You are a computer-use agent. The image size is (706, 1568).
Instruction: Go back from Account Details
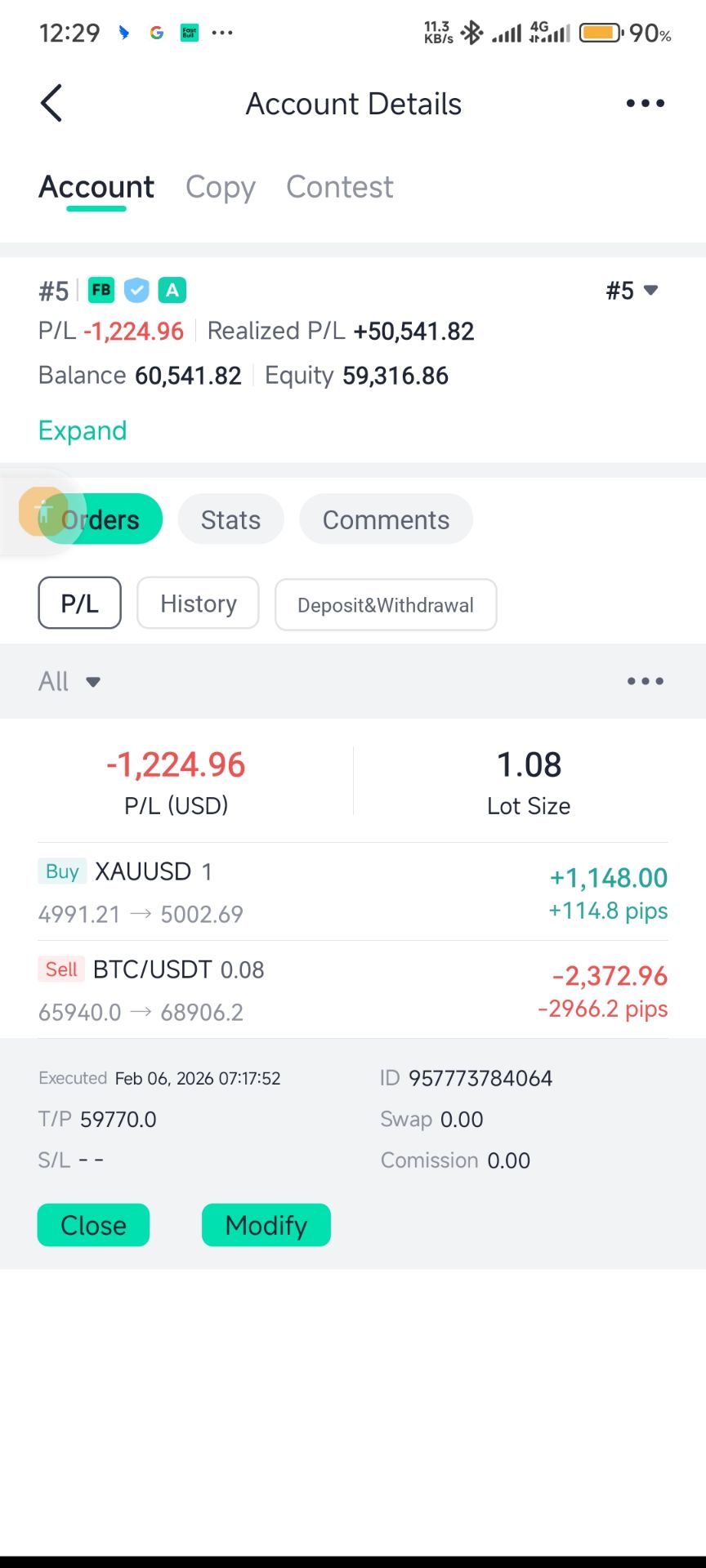tap(51, 104)
